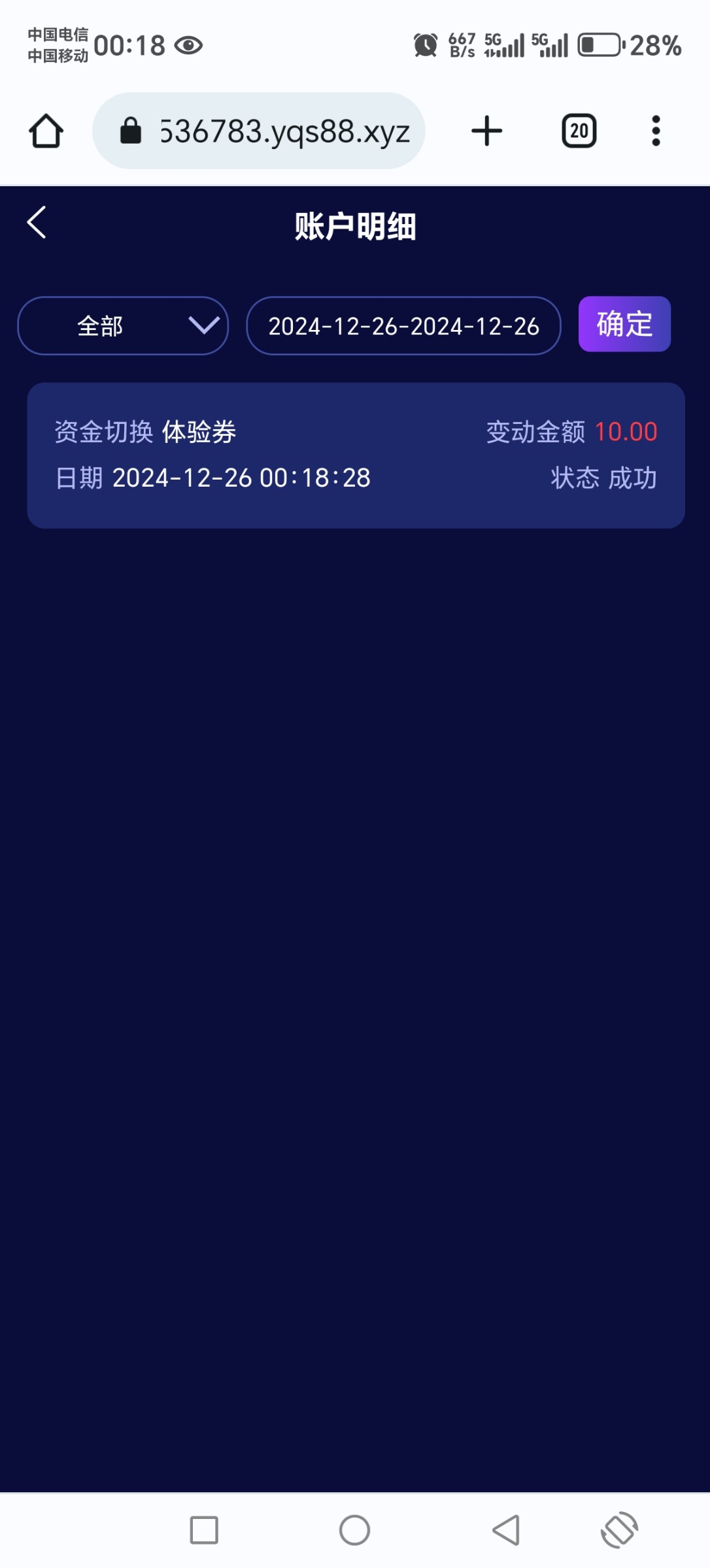The image size is (710, 1568).
Task: Open the browser home icon
Action: (46, 131)
